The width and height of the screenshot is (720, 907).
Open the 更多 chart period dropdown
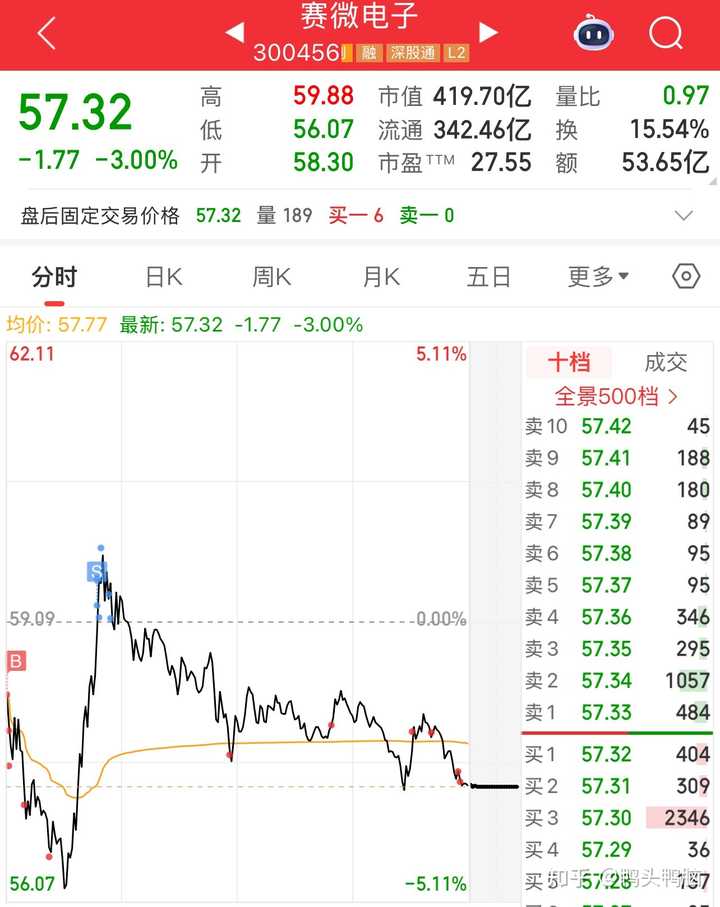tap(598, 277)
